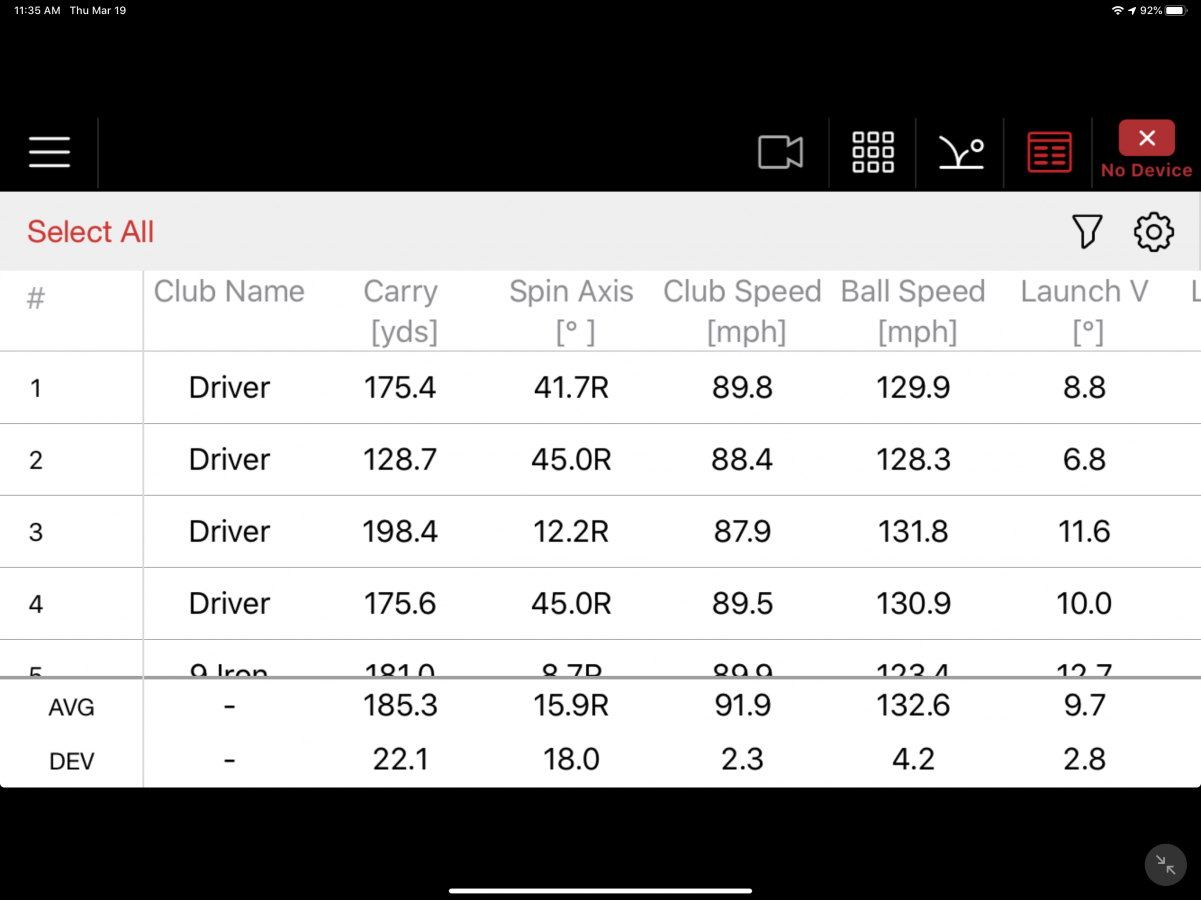Tap Select All
The height and width of the screenshot is (900, 1201).
[x=90, y=232]
